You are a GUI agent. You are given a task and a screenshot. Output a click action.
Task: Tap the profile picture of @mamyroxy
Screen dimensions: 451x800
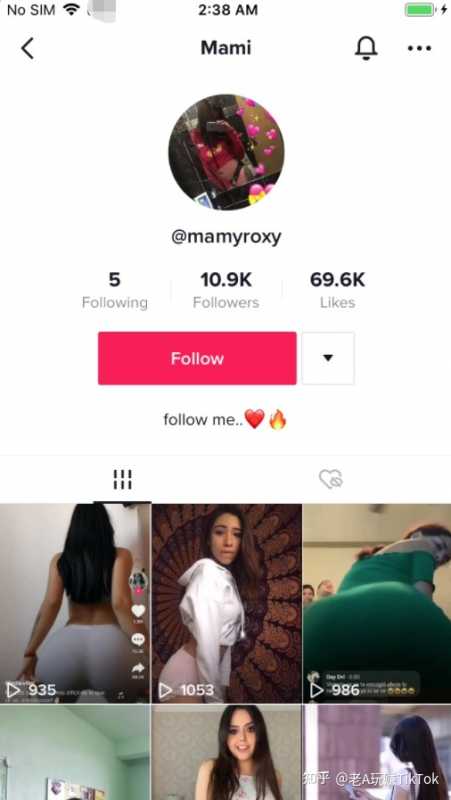(226, 152)
